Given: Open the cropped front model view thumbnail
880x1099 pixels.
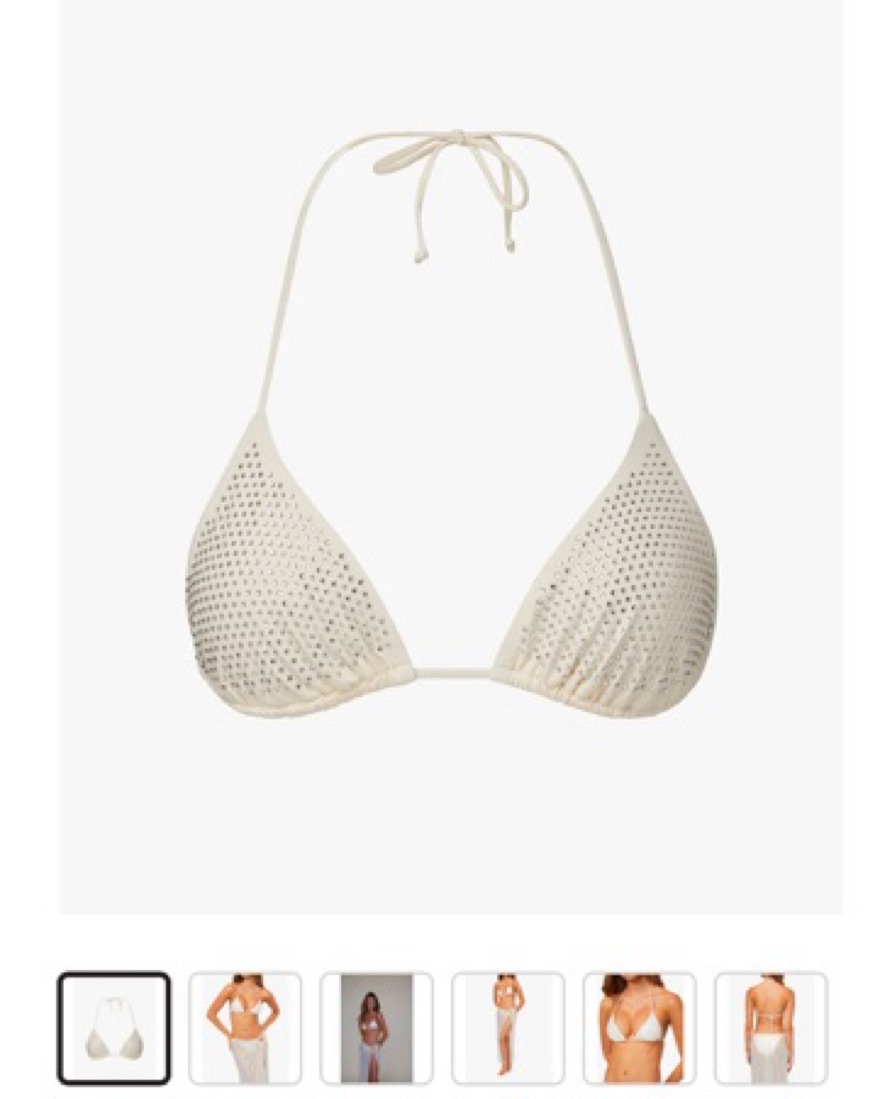Looking at the screenshot, I should [x=245, y=1028].
